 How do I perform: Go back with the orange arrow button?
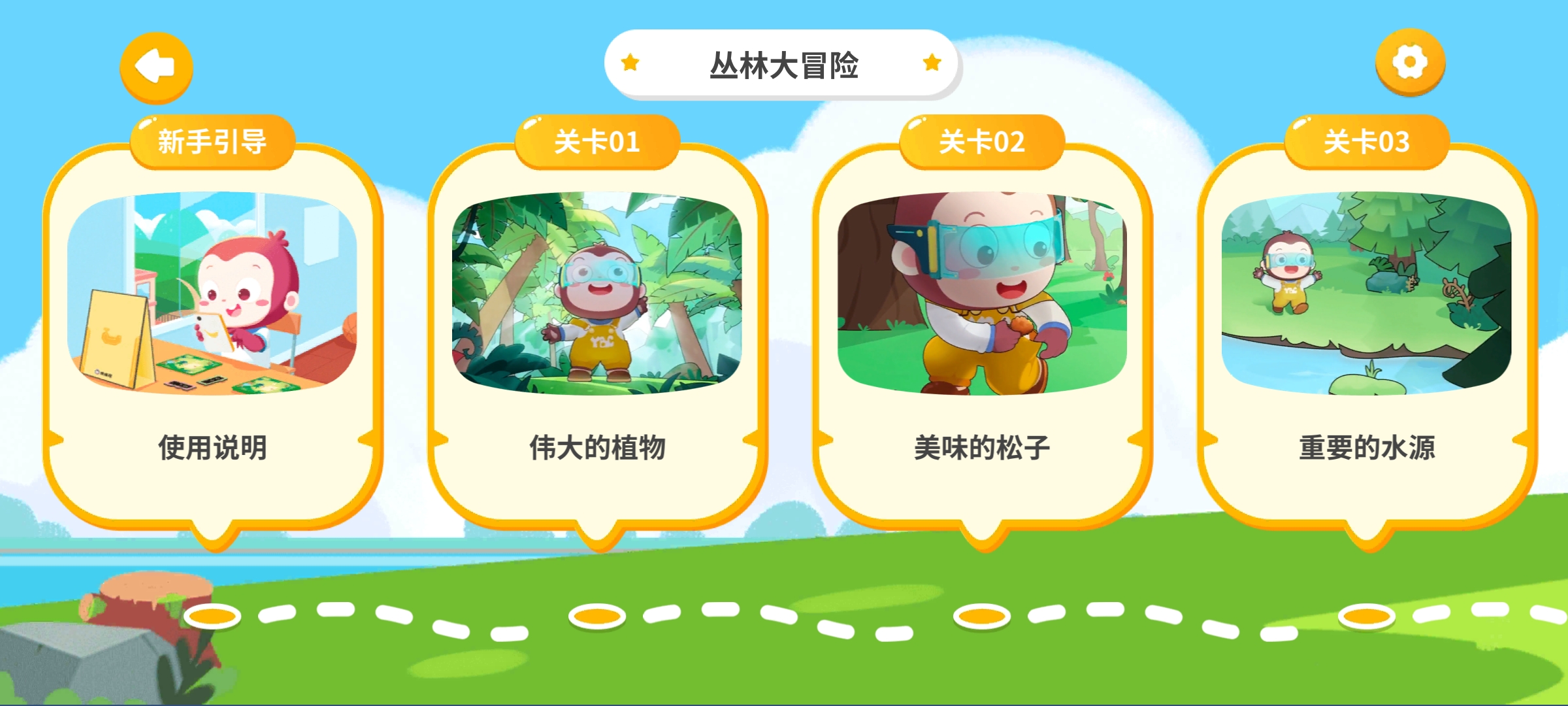pos(156,67)
